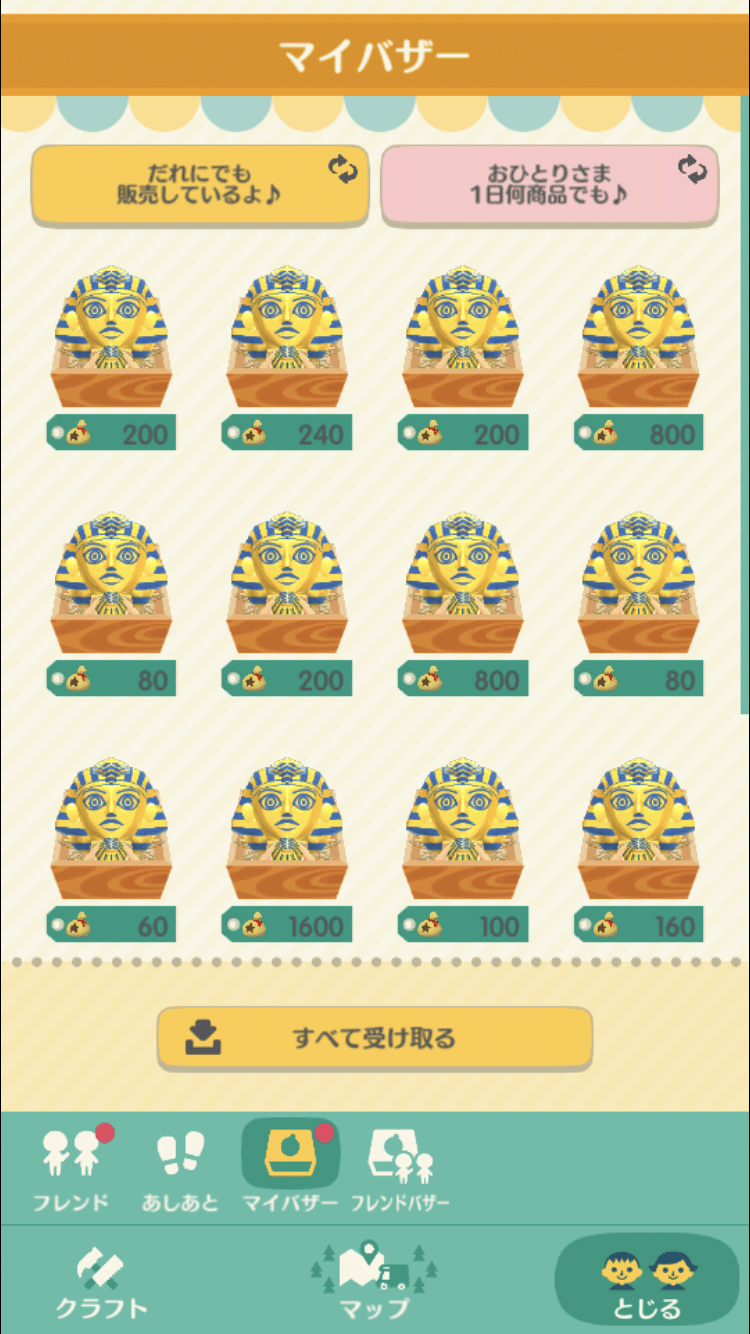Viewport: 750px width, 1334px height.
Task: Tap the だれにでも販売しているよ♪ button
Action: click(x=200, y=184)
